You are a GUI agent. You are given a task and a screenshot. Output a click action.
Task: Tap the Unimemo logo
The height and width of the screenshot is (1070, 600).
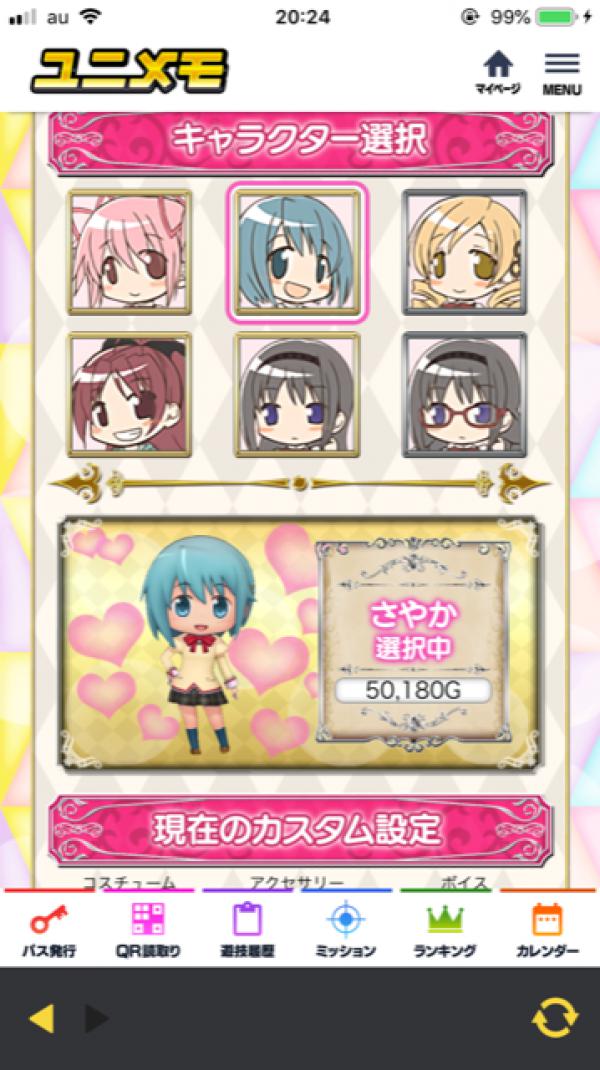click(128, 70)
